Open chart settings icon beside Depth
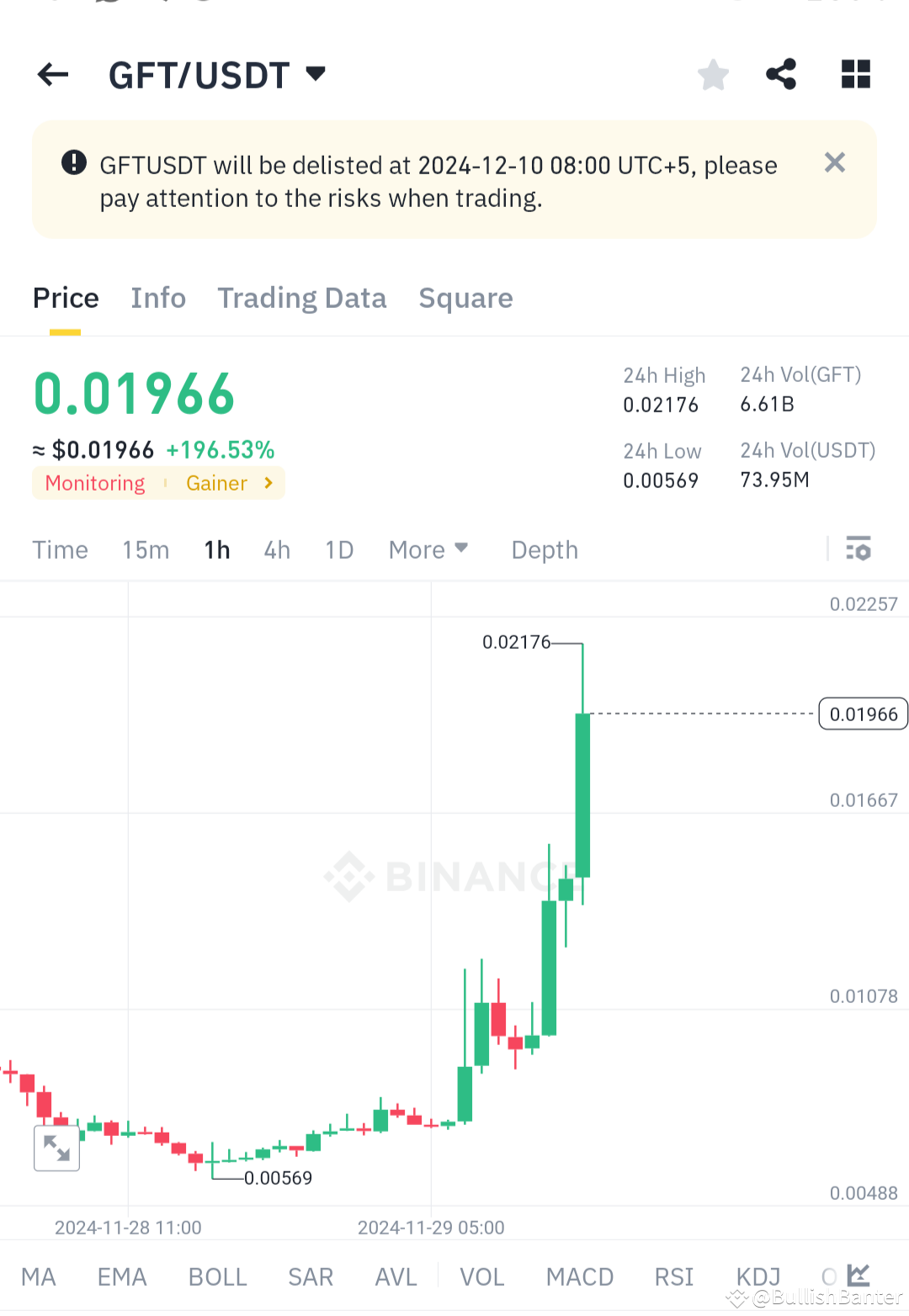 tap(859, 549)
